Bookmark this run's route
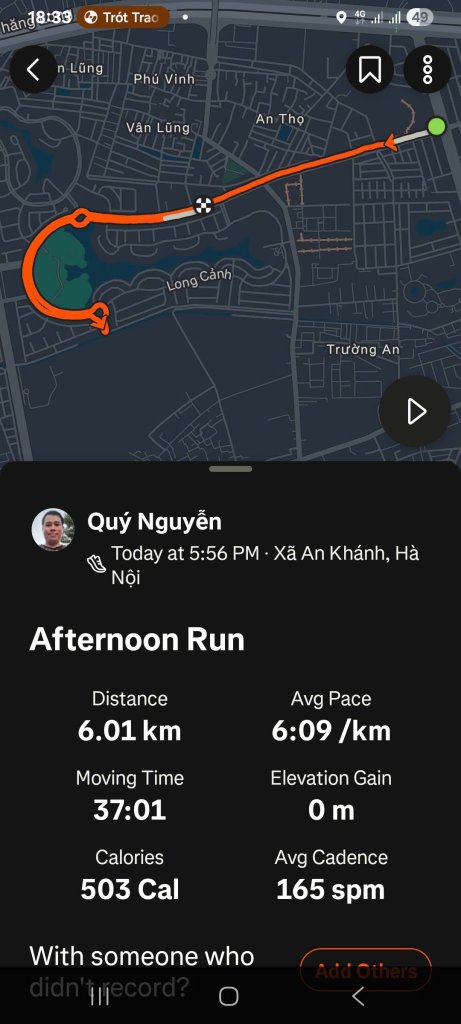Viewport: 461px width, 1024px height. 370,69
